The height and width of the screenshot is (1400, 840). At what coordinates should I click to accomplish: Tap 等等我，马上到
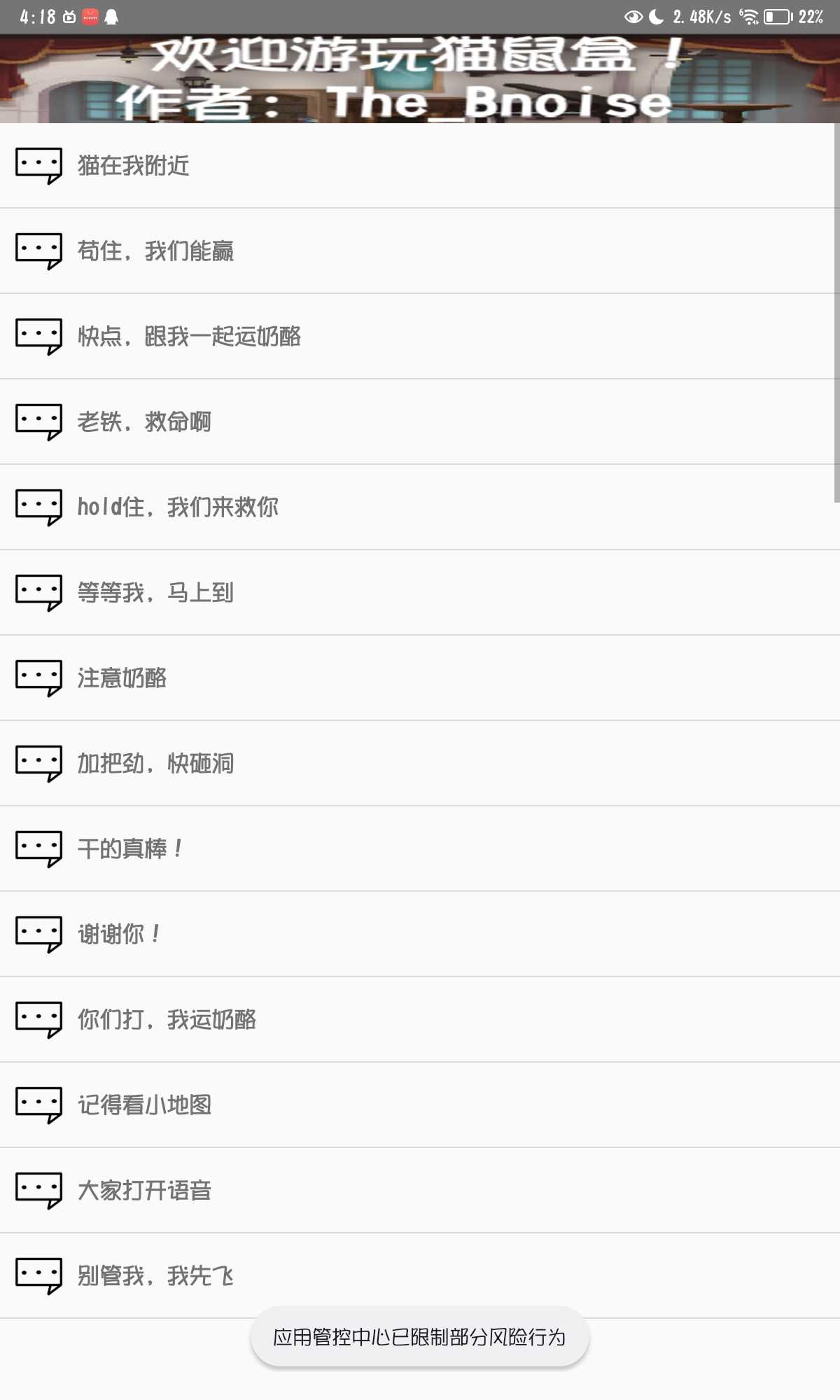[x=420, y=592]
